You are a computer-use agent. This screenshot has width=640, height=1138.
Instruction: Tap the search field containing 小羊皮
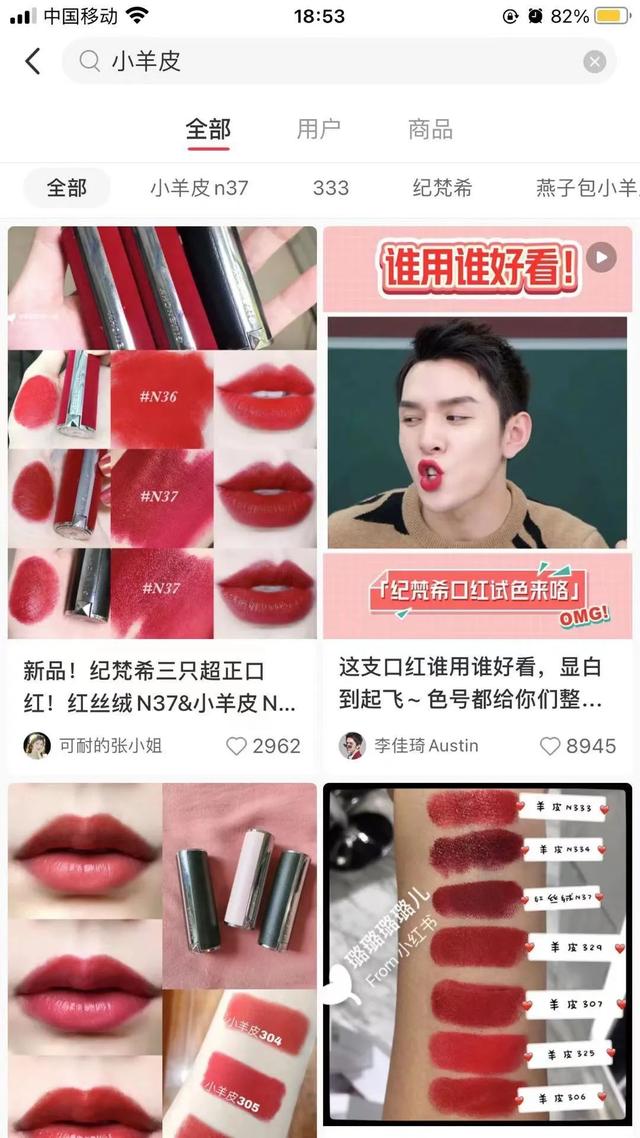339,62
